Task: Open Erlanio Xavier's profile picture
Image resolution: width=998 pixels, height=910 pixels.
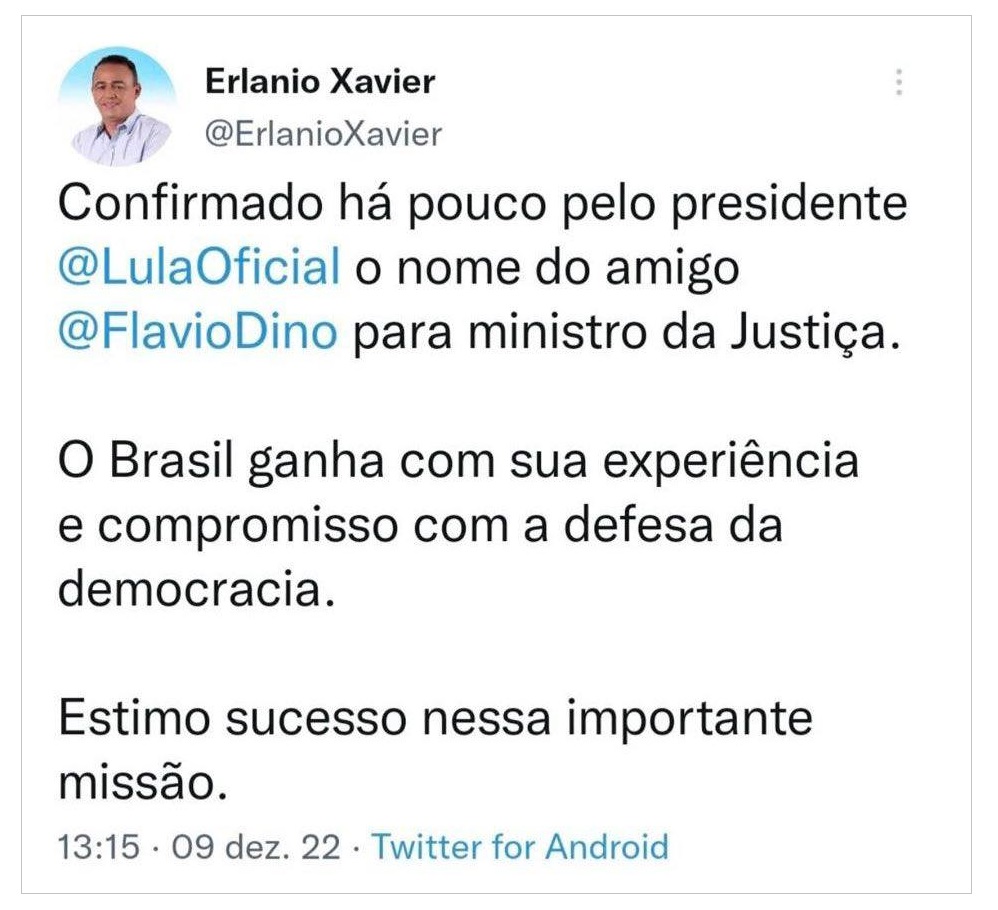Action: pyautogui.click(x=119, y=106)
